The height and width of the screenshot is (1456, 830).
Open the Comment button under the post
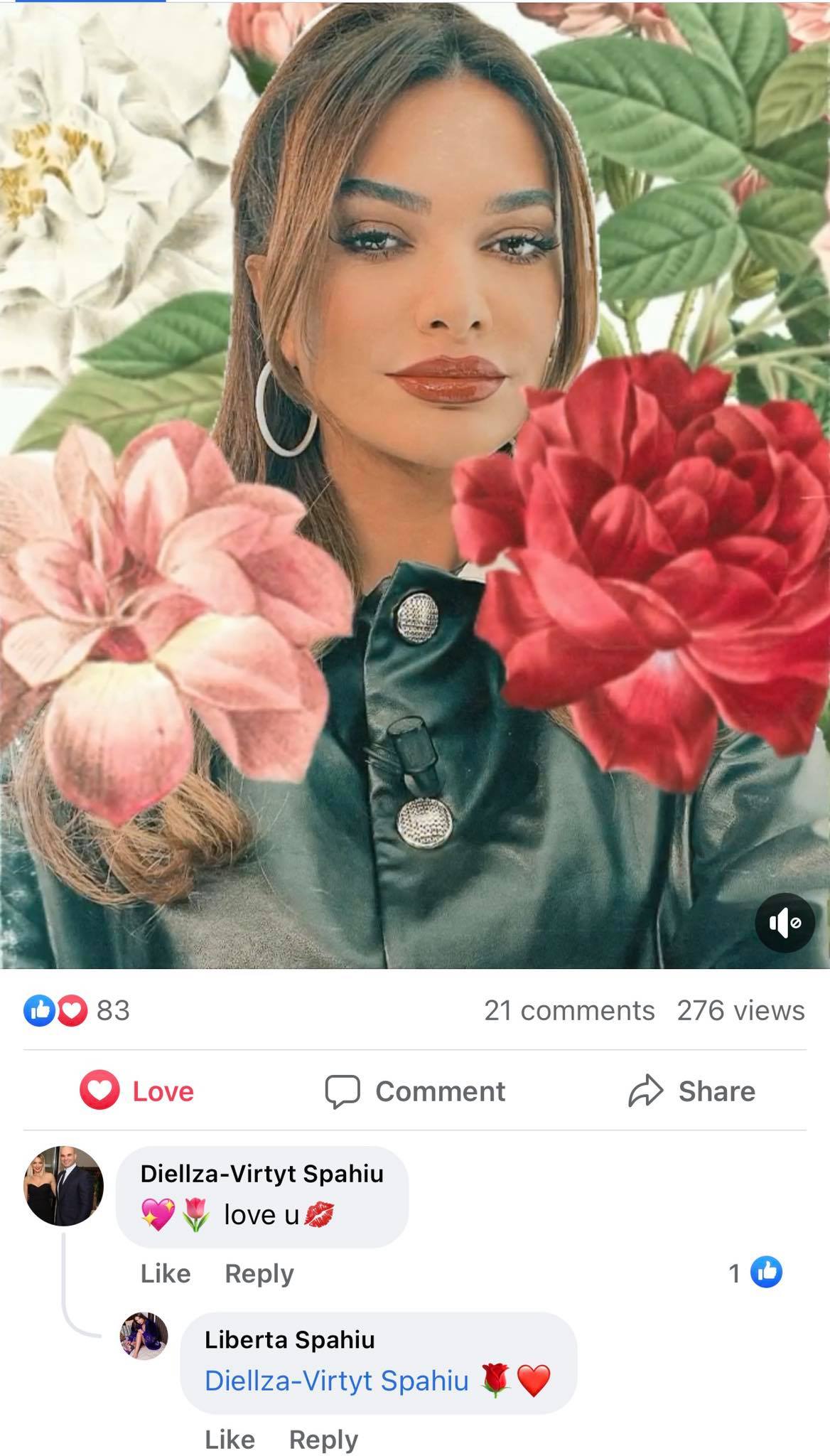point(415,1091)
